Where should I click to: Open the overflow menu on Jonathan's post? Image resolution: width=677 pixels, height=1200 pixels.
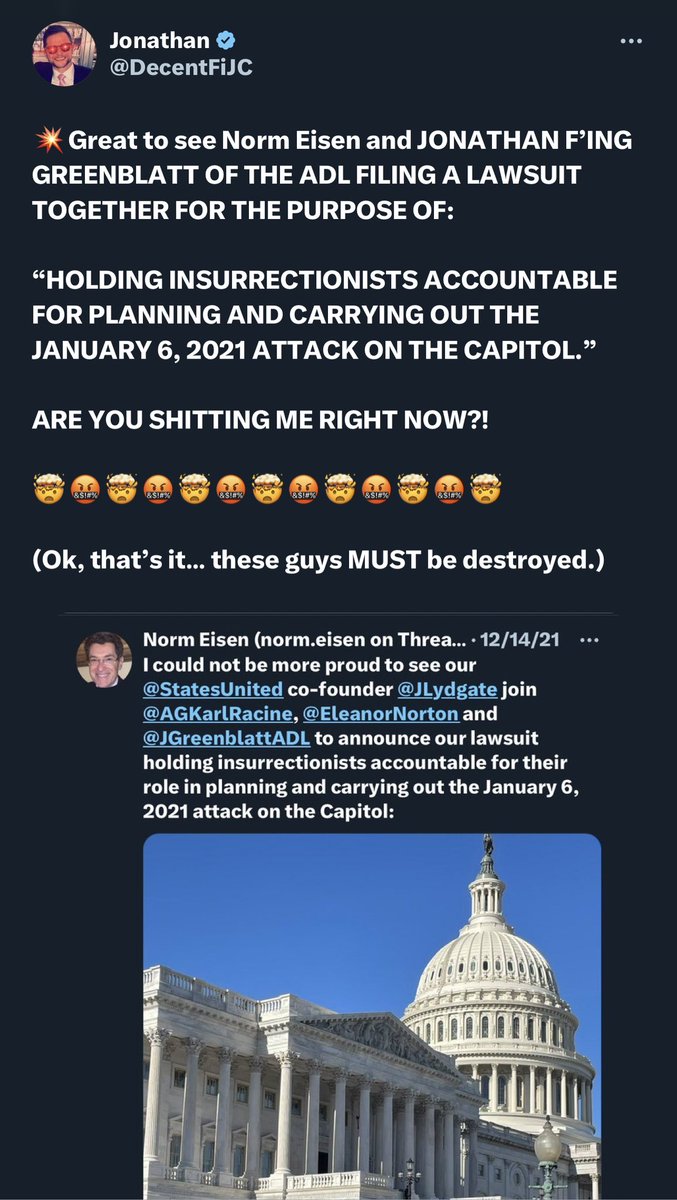click(631, 41)
